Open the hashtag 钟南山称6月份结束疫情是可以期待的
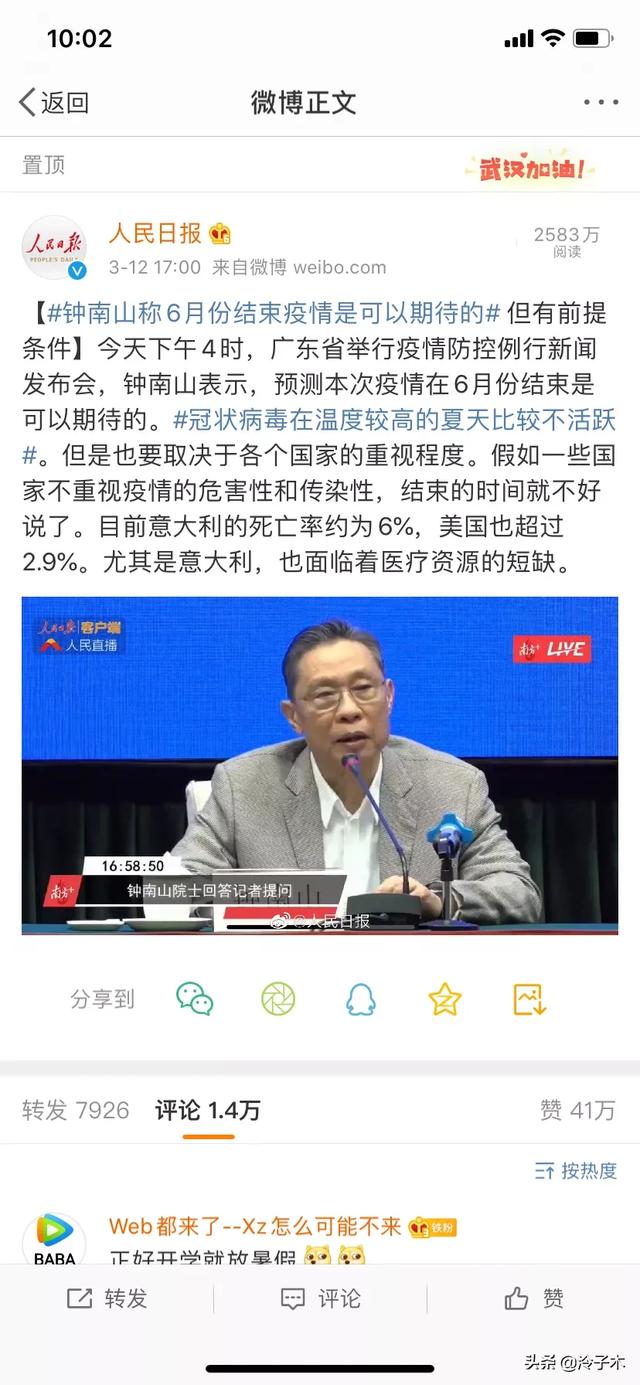The height and width of the screenshot is (1385, 640). tap(275, 313)
